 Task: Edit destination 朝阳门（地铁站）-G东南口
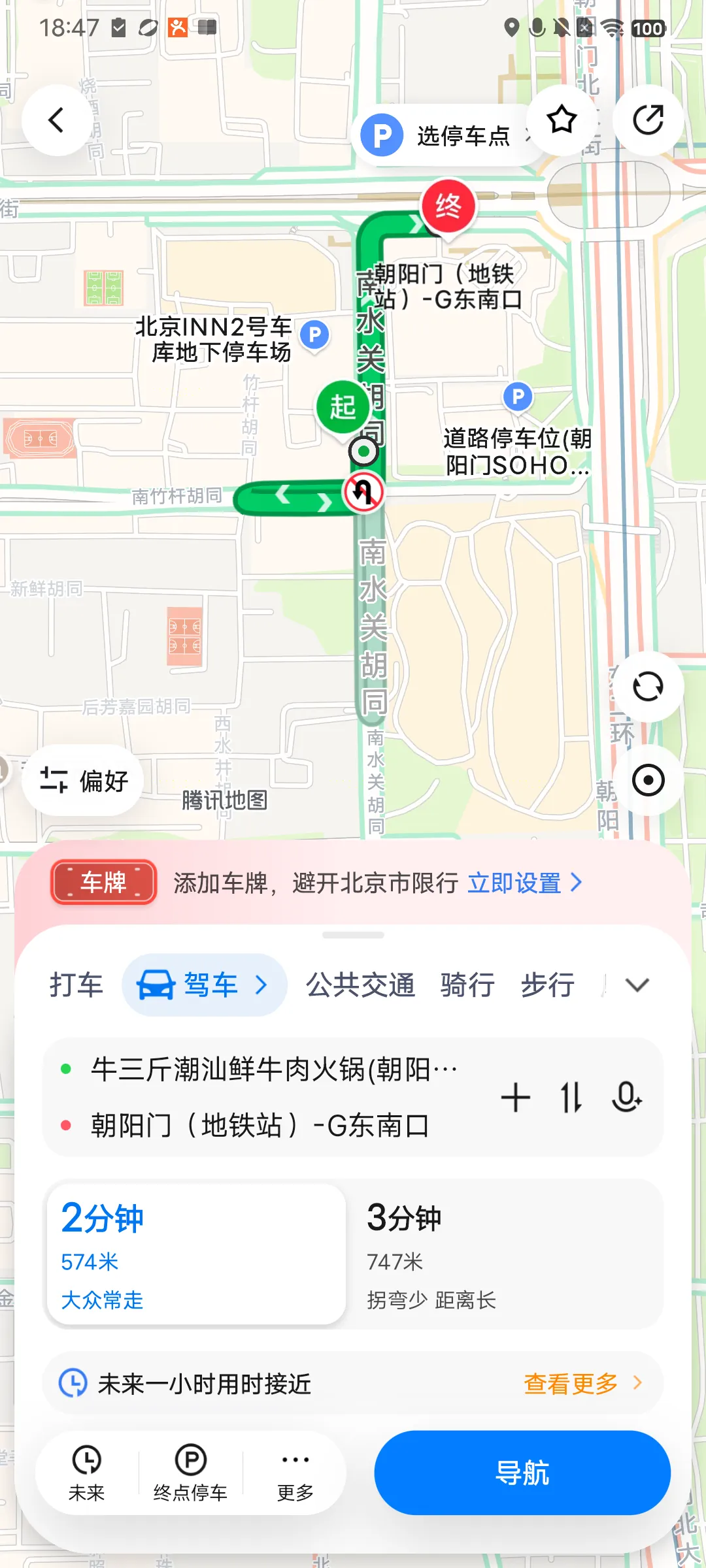[x=260, y=1125]
